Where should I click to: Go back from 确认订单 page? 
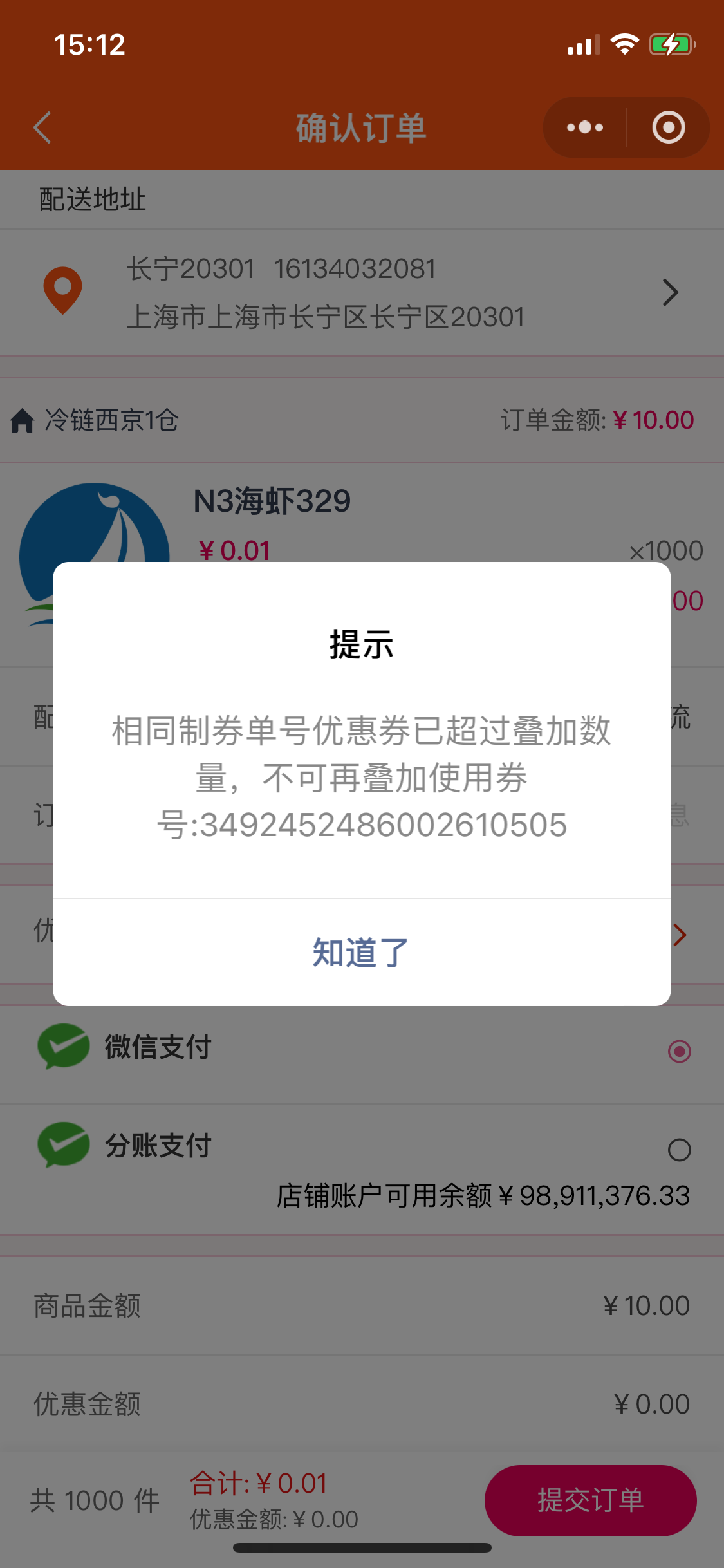(42, 127)
